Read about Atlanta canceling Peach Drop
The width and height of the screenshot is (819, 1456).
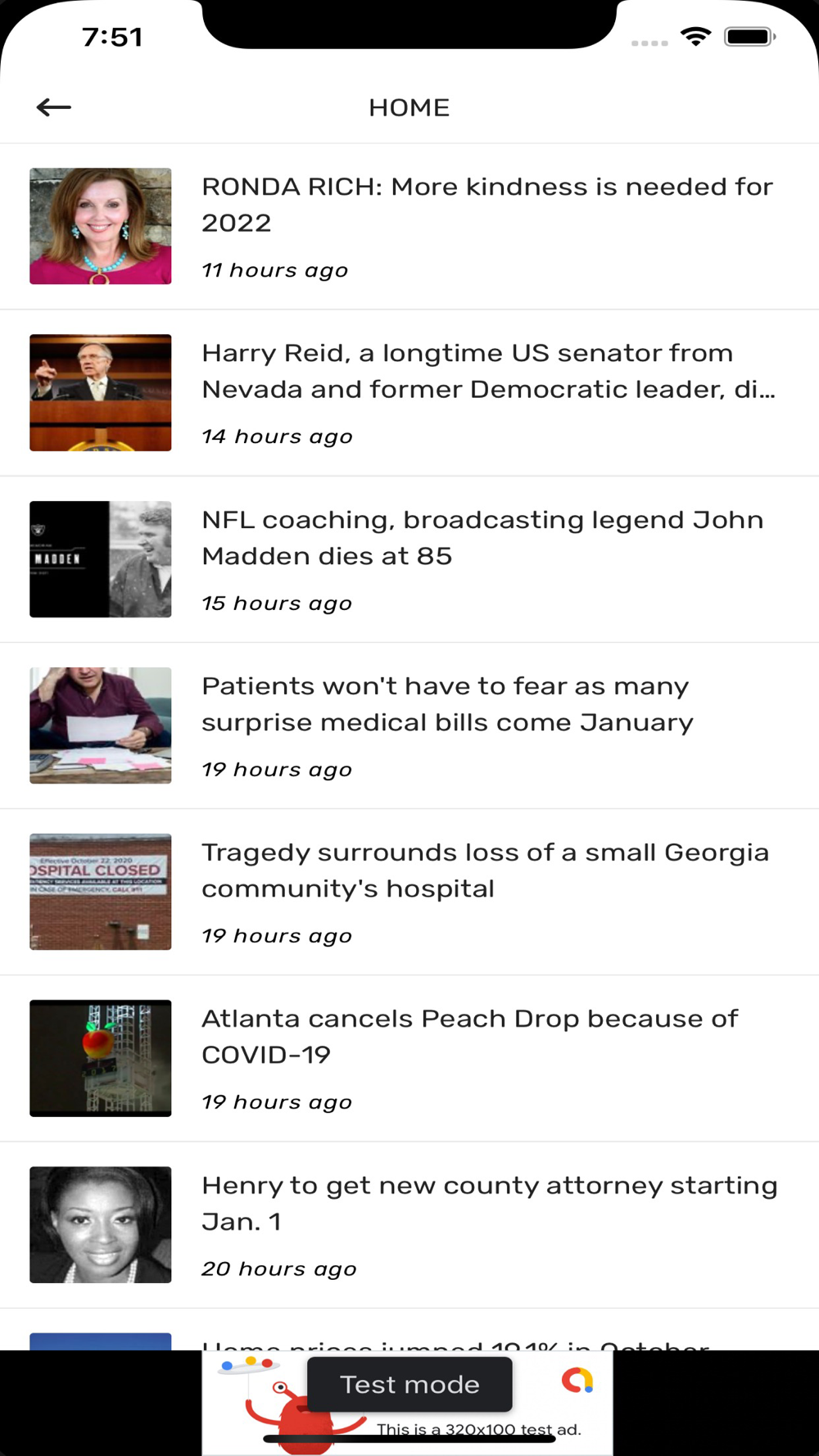click(x=470, y=1037)
